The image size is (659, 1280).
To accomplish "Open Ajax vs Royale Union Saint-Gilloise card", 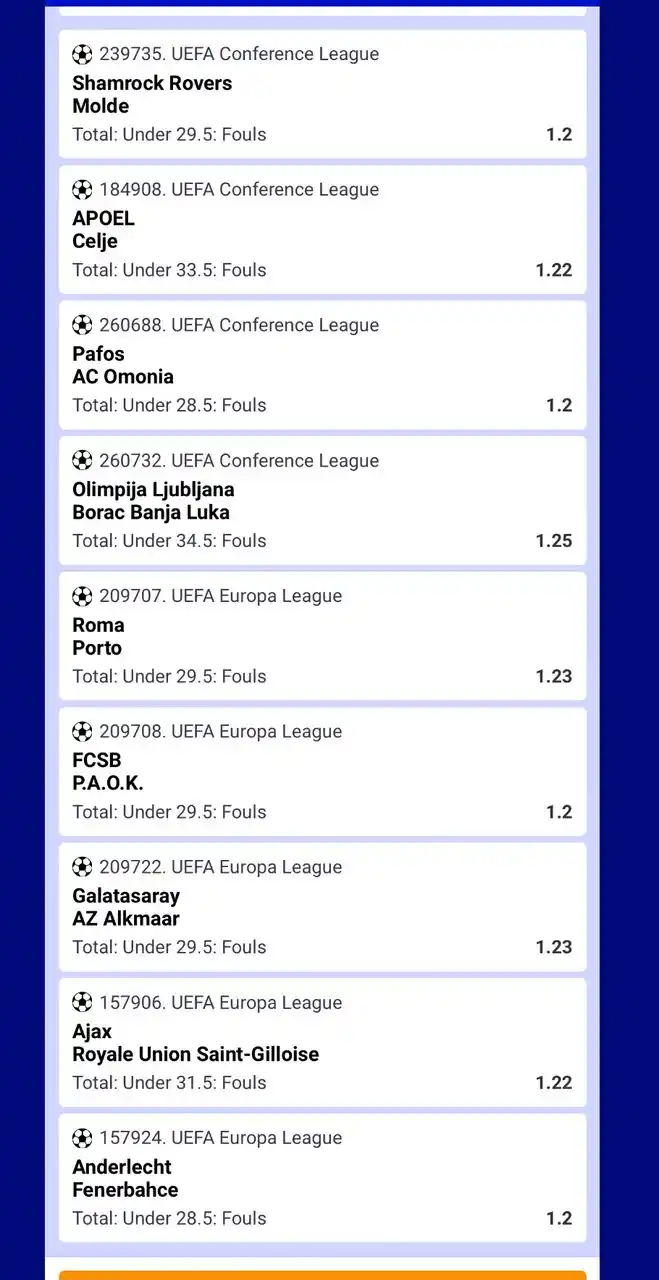I will click(322, 1042).
